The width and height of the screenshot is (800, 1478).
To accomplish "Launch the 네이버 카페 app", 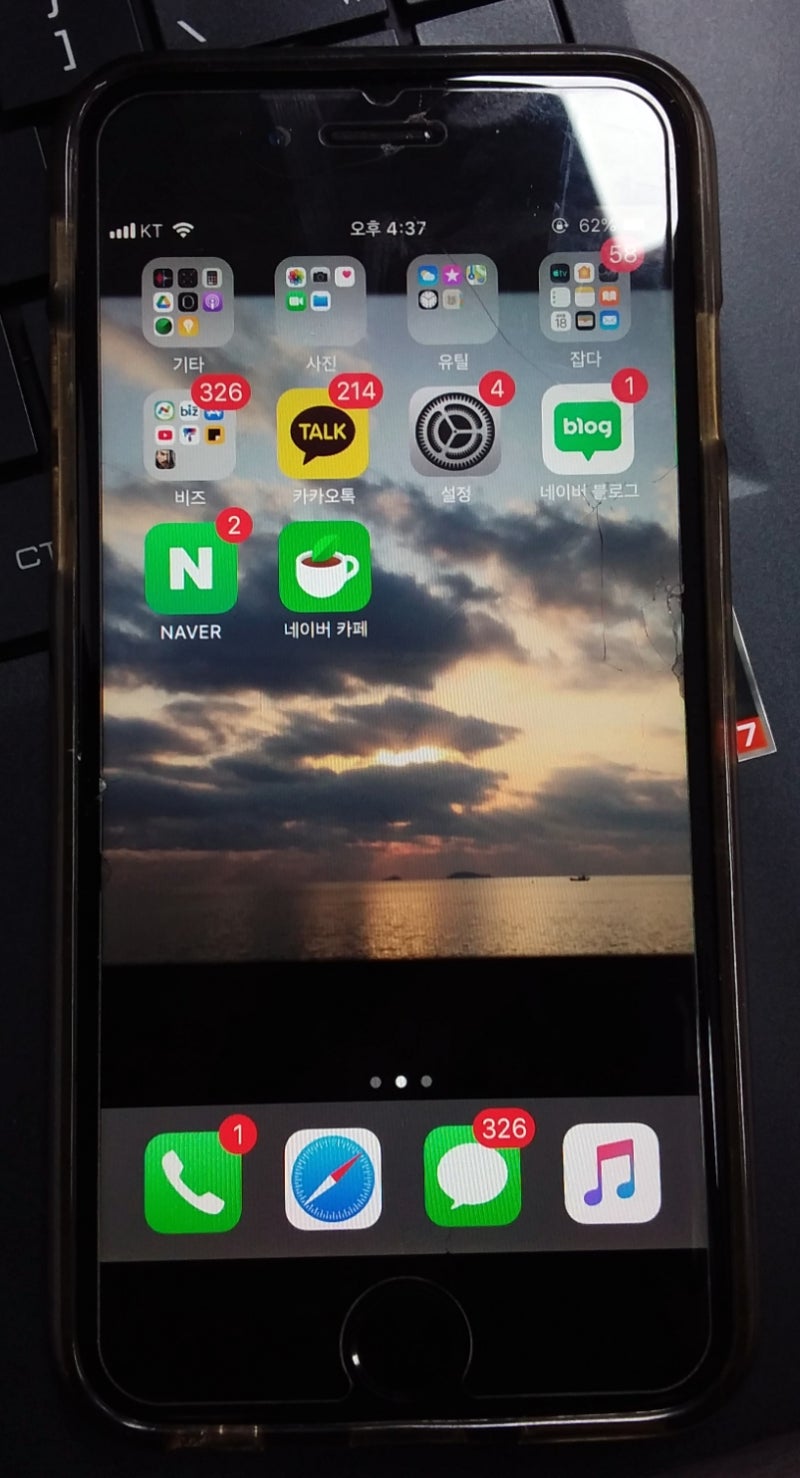I will click(325, 567).
